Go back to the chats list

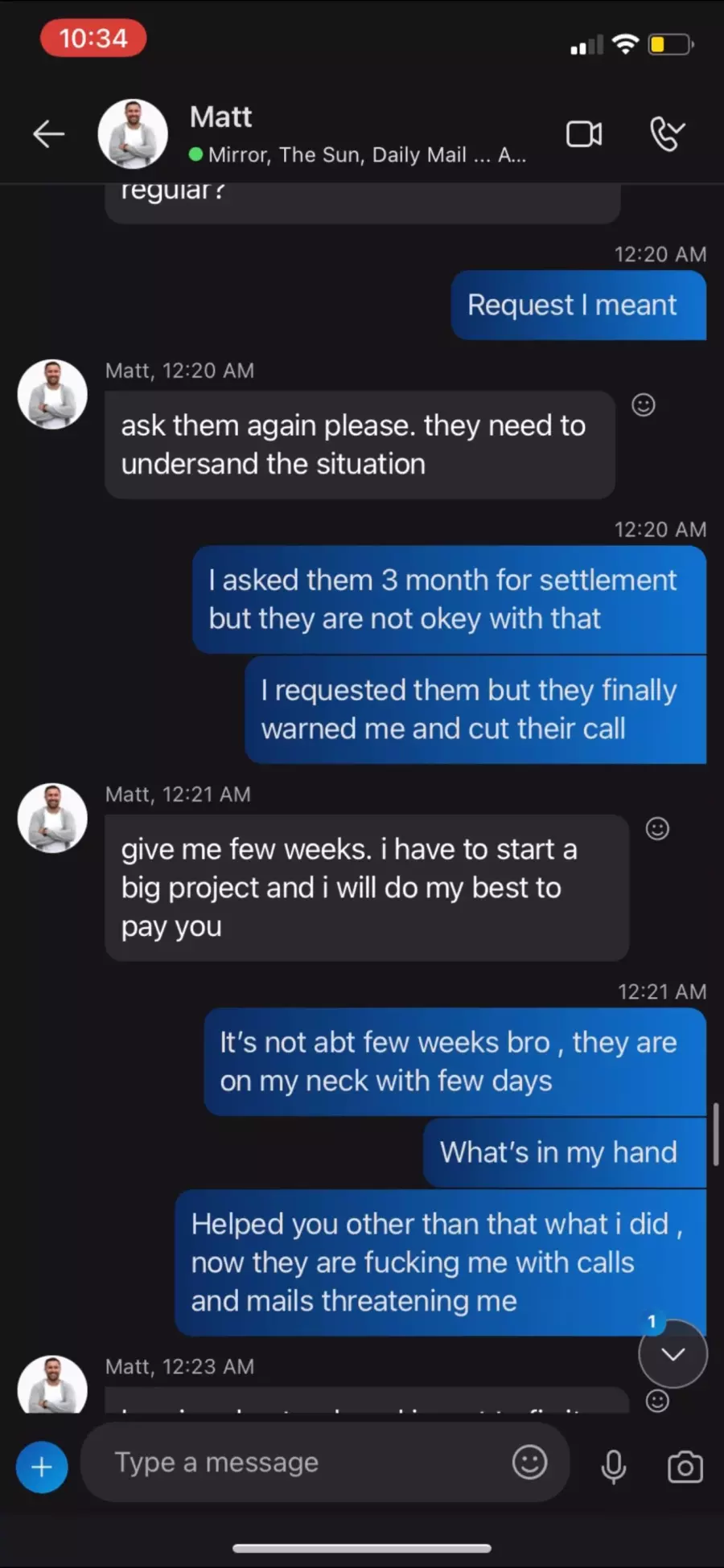(48, 133)
